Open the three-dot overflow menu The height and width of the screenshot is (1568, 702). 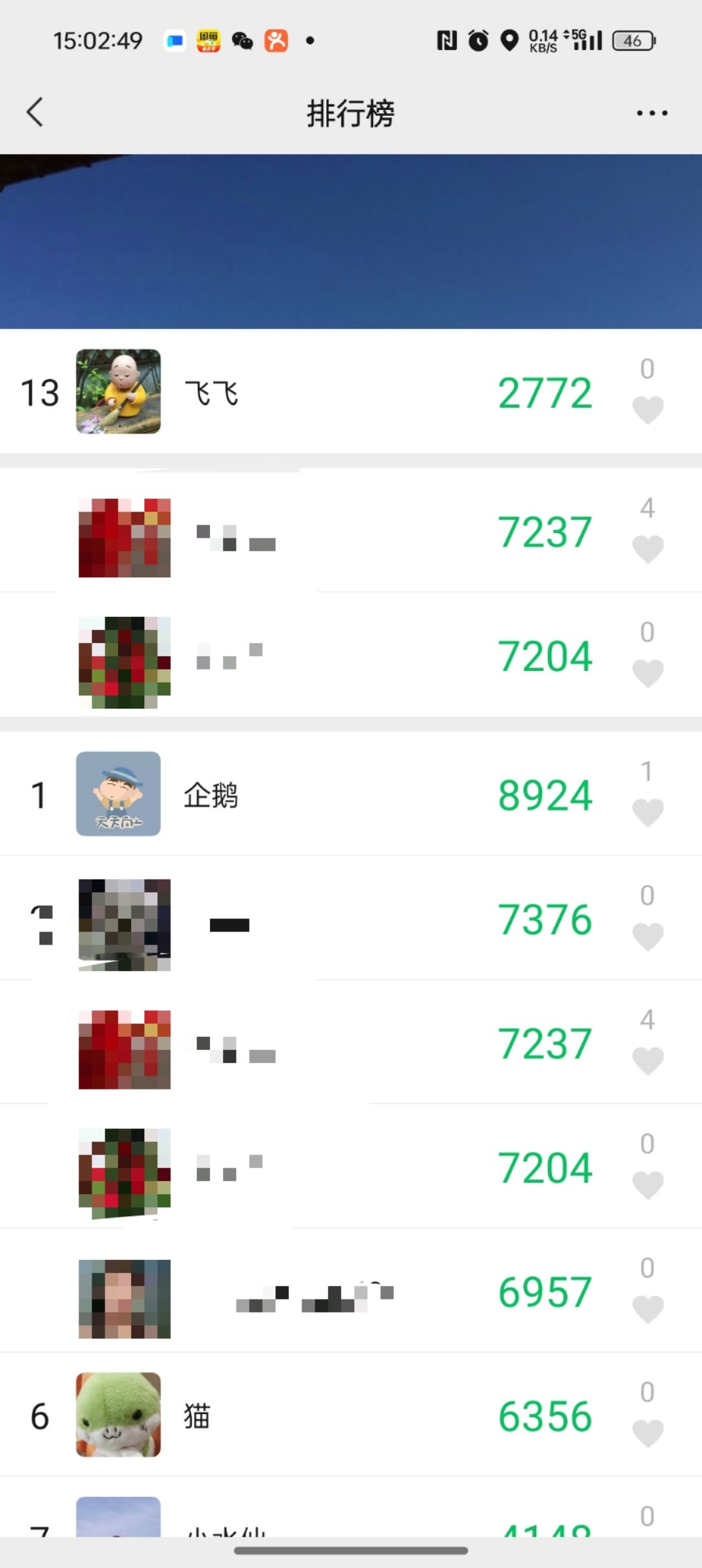[x=651, y=113]
